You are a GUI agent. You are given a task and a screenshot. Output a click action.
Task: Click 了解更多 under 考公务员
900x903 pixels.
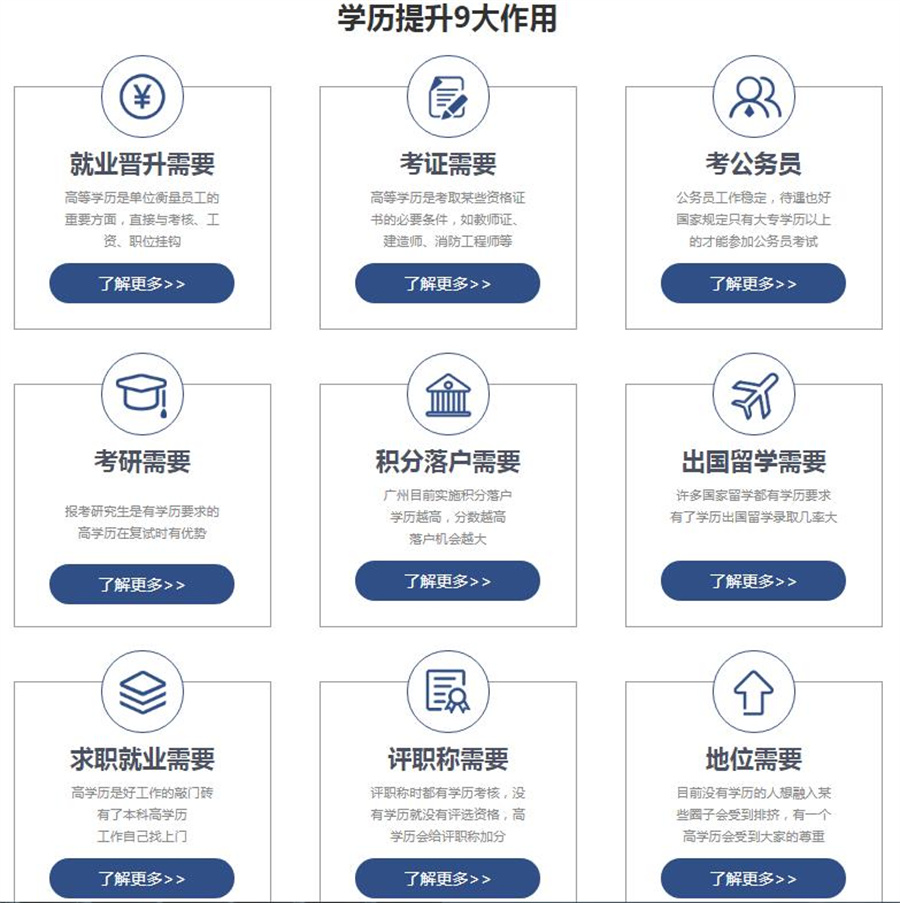(x=752, y=283)
